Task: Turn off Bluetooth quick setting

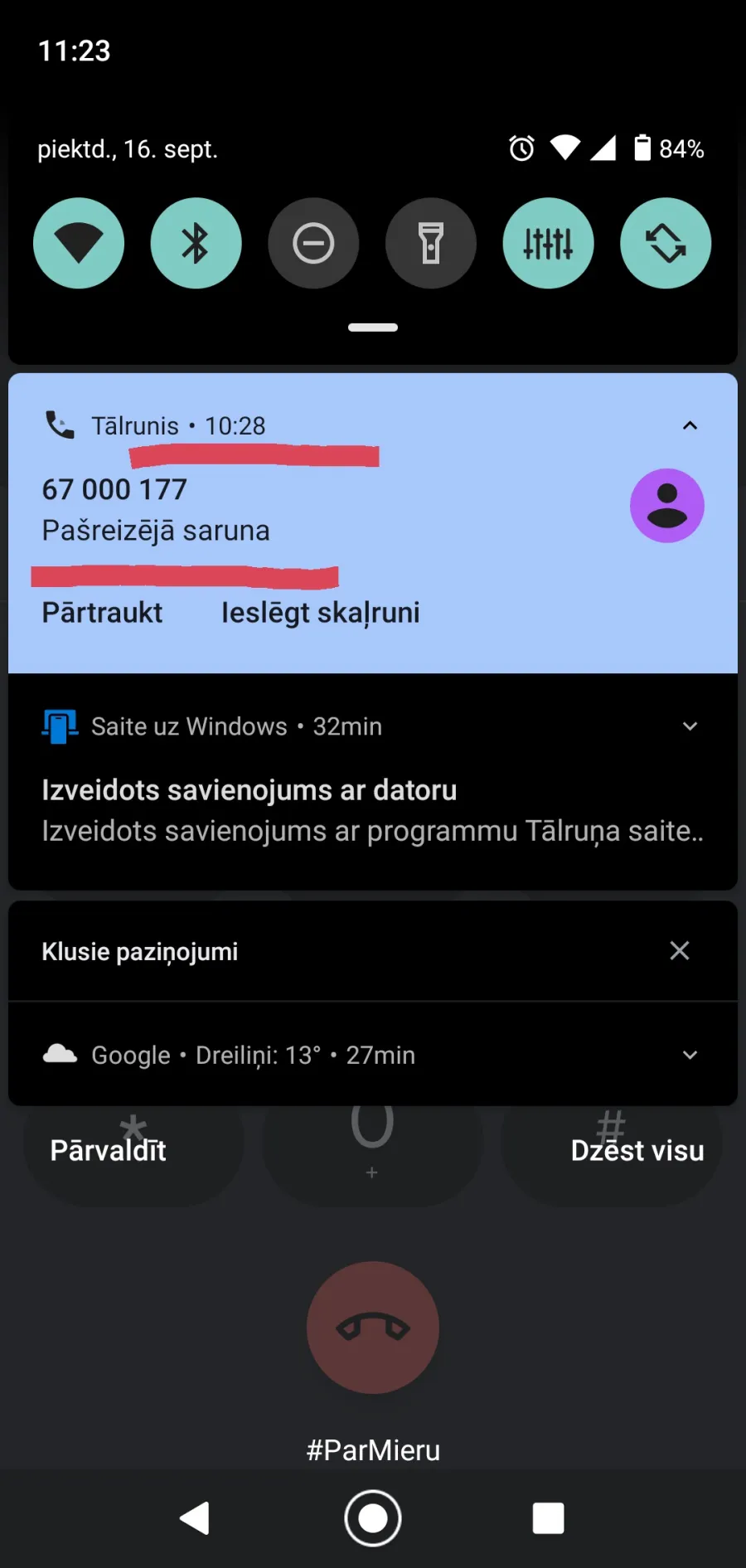Action: point(196,243)
